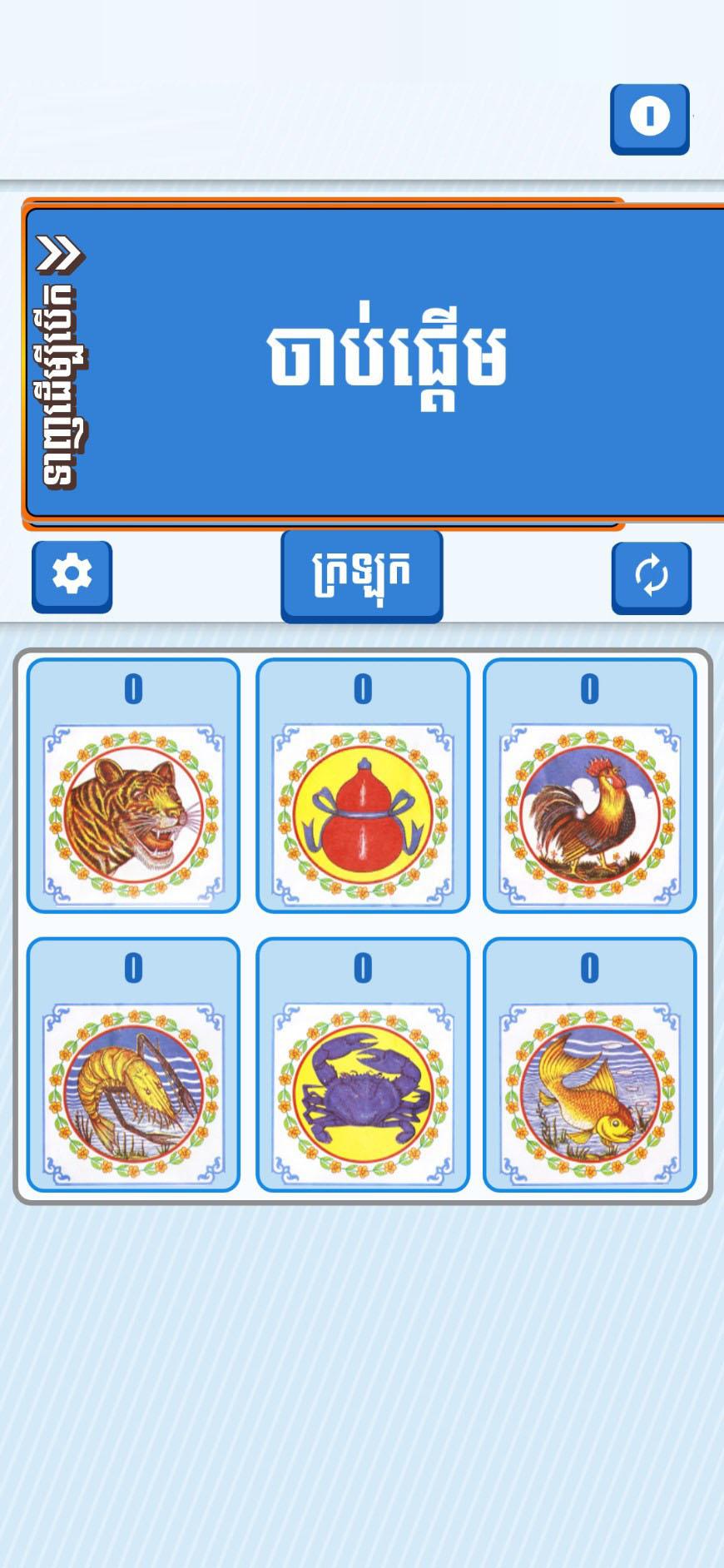Screen dimensions: 724x1568
Task: Tap the info button at top right
Action: pyautogui.click(x=650, y=118)
